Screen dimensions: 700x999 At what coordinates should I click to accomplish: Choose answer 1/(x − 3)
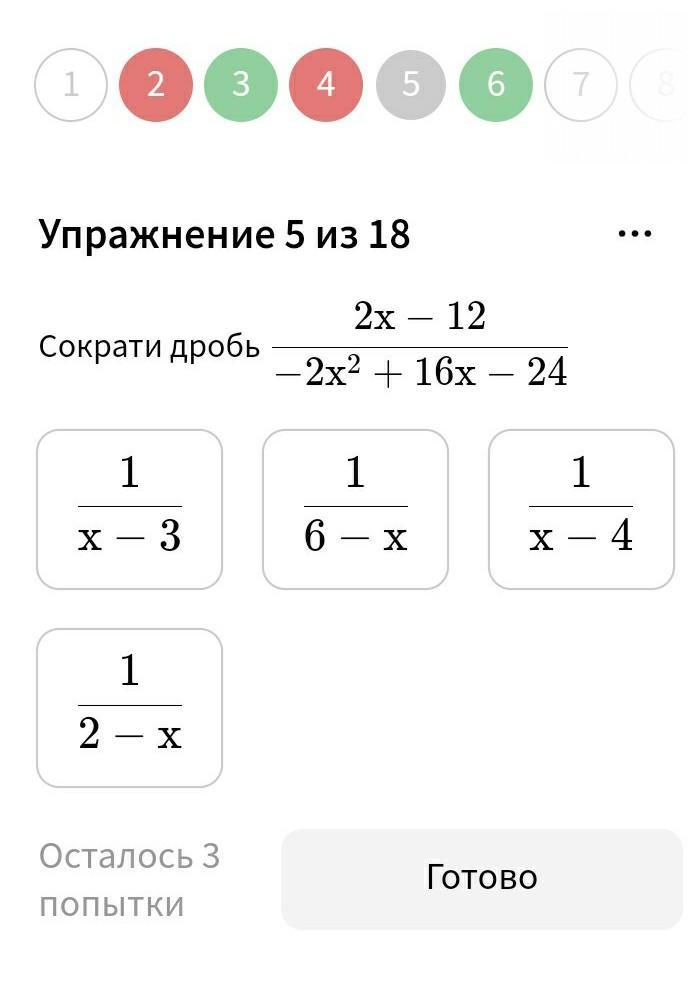129,509
